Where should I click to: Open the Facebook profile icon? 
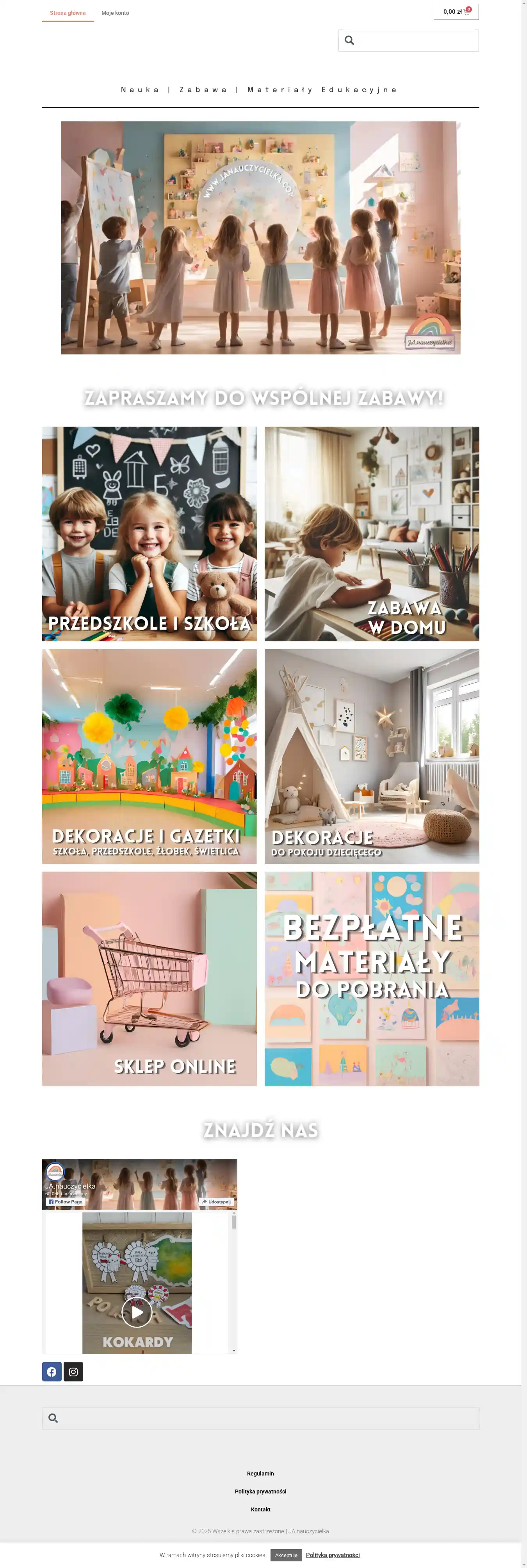[x=52, y=1371]
